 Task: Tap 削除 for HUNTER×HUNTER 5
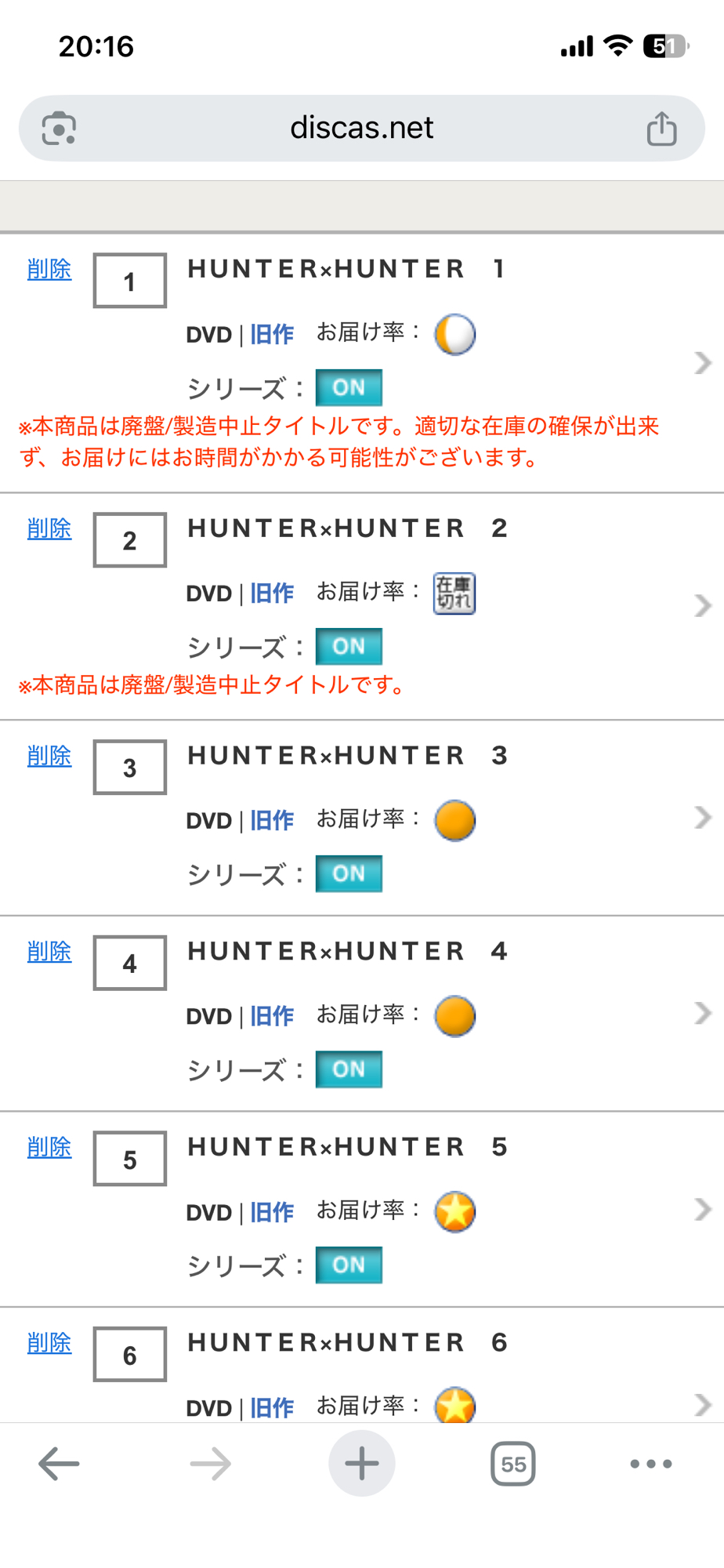point(49,1147)
